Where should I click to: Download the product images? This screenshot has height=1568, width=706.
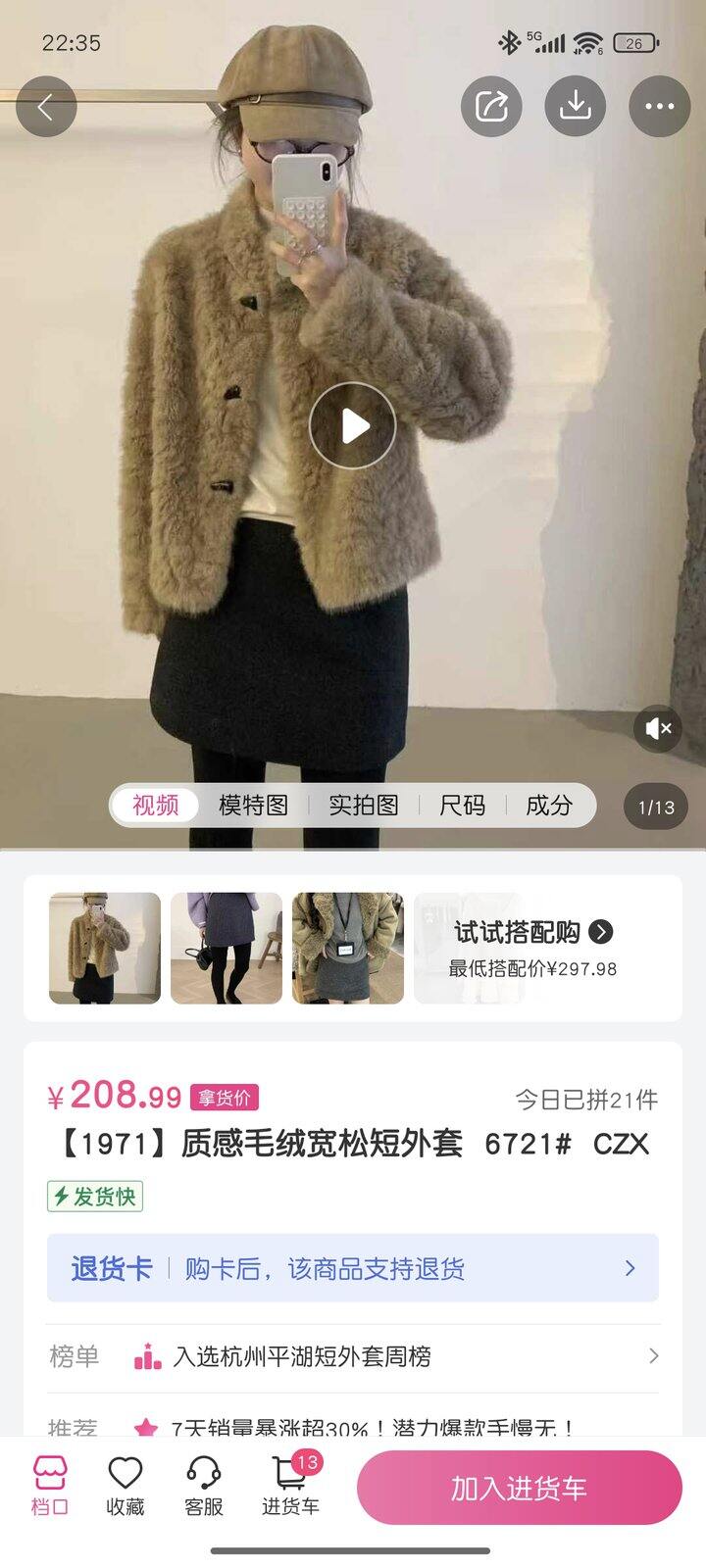[x=576, y=106]
